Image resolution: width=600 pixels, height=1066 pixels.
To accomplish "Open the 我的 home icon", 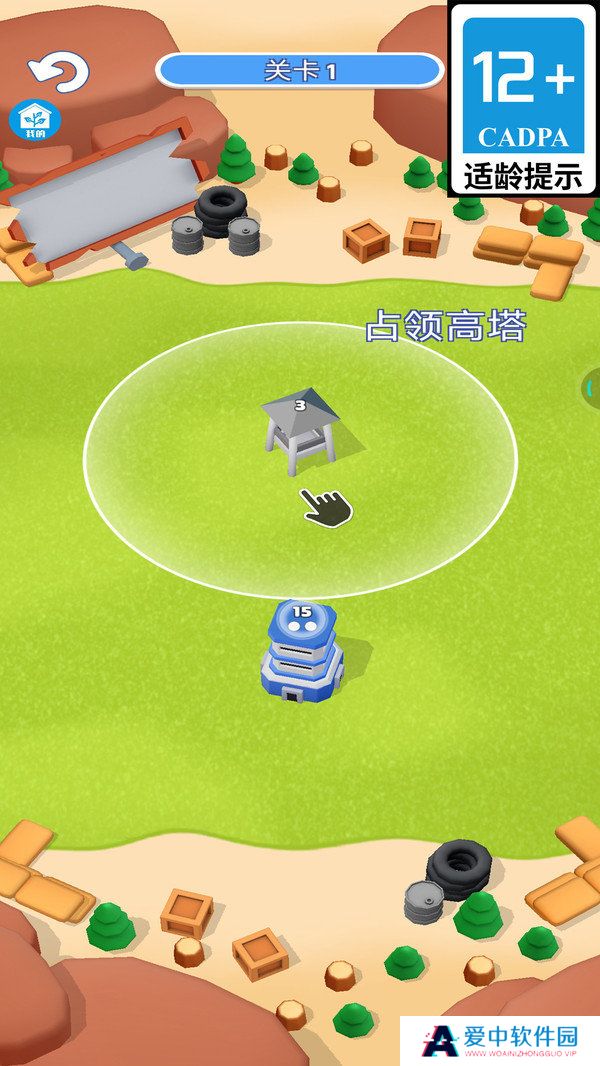I will point(35,121).
